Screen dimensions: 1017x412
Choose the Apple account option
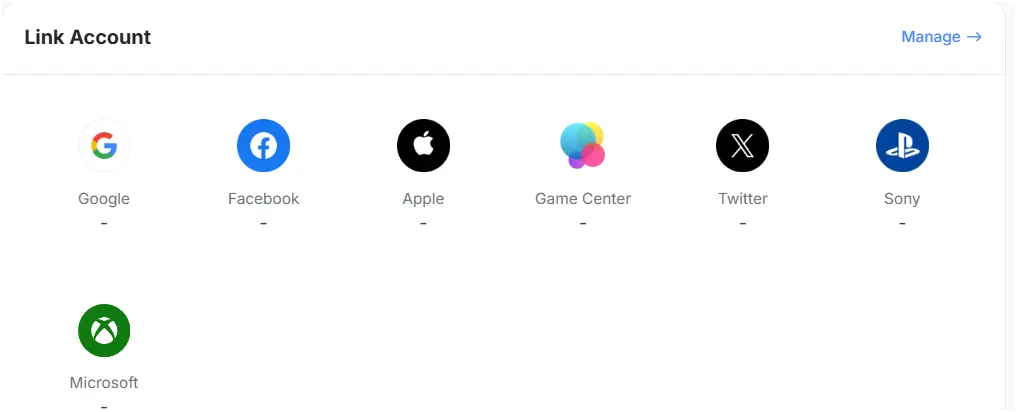point(423,146)
